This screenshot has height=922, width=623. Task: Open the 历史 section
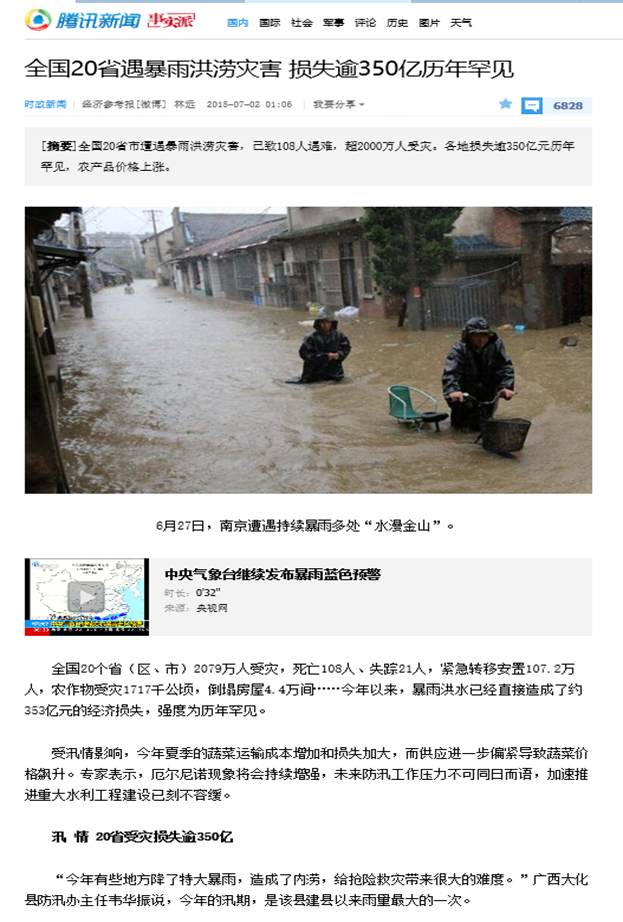[x=397, y=22]
